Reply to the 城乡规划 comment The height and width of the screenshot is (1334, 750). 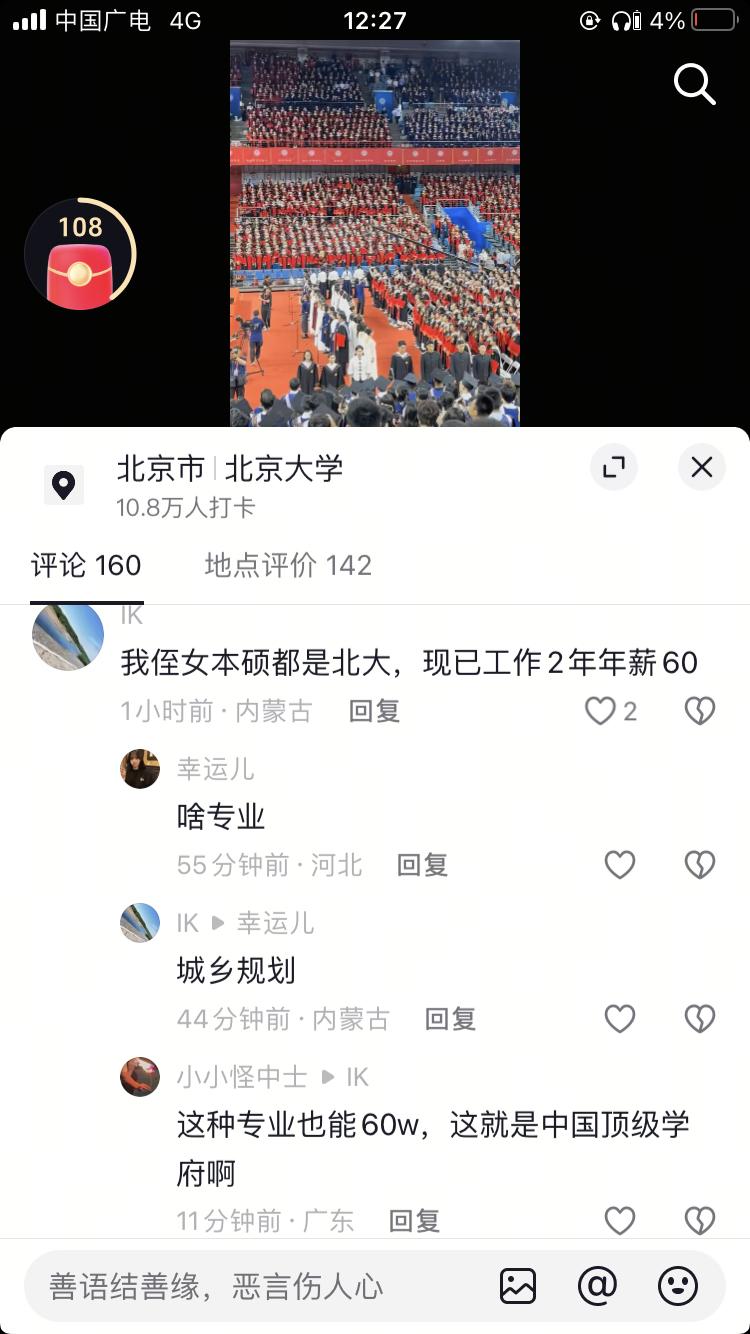pyautogui.click(x=449, y=1019)
